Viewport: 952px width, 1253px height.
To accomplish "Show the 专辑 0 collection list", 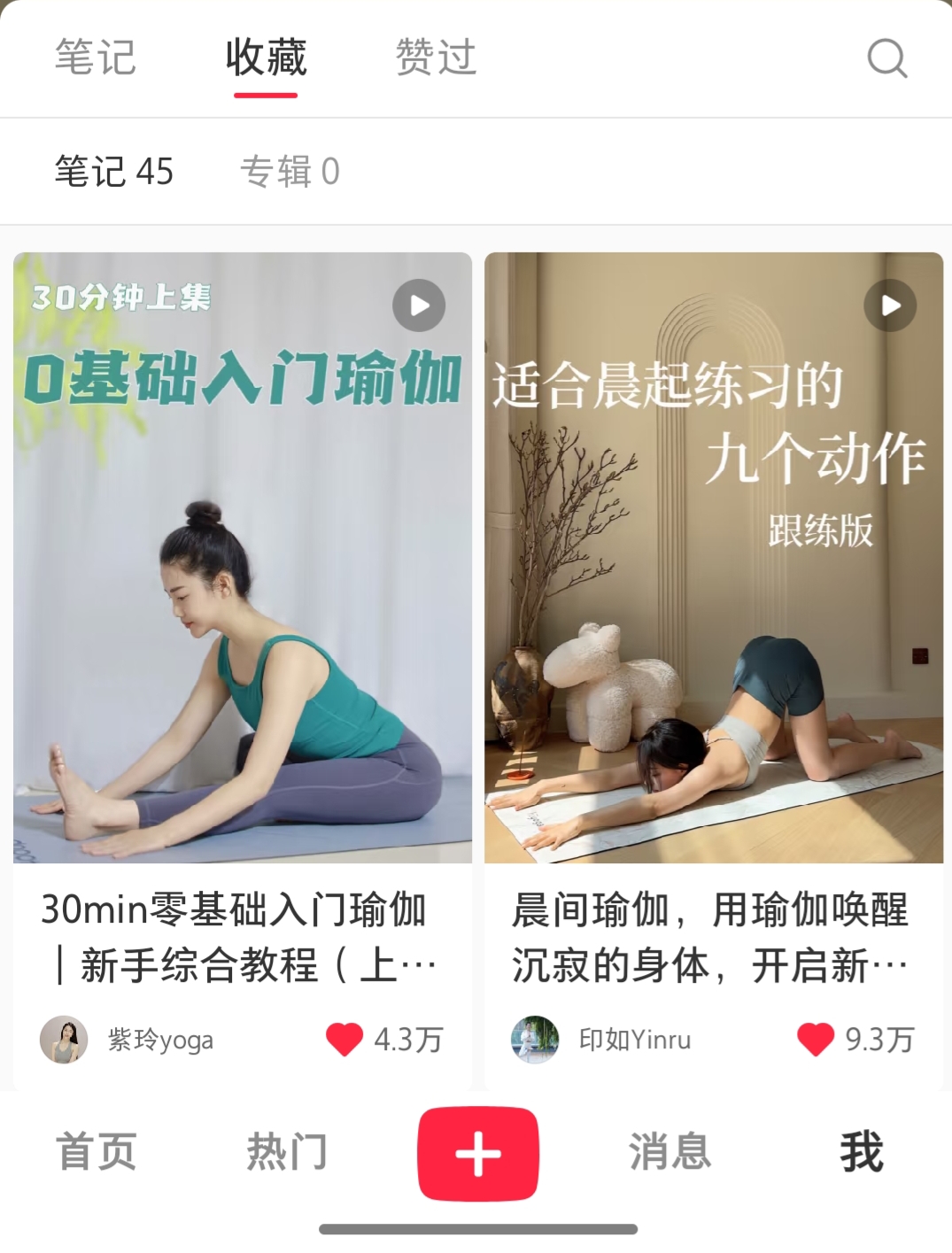I will [x=290, y=172].
